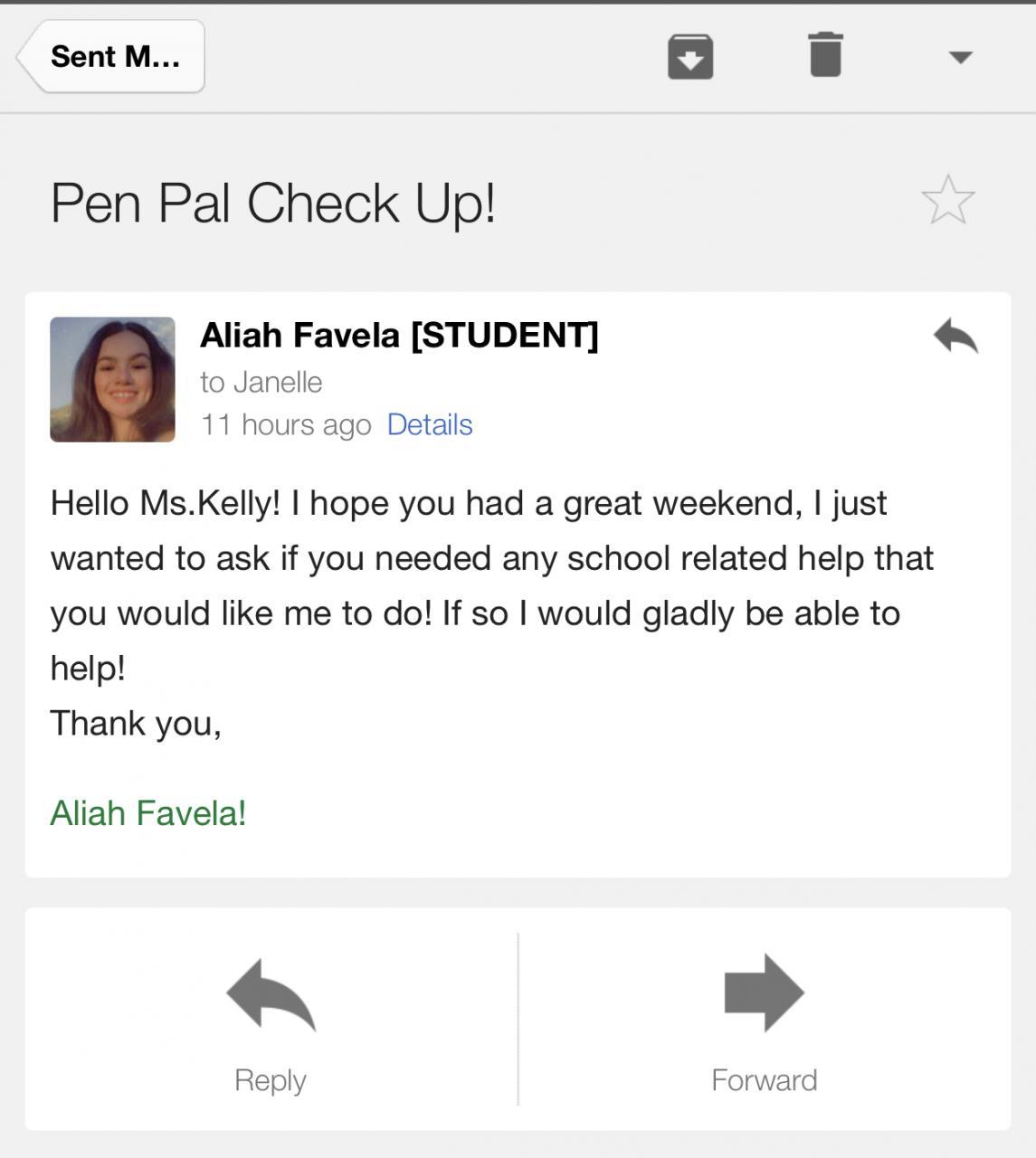
Task: Show message Details
Action: click(x=430, y=424)
